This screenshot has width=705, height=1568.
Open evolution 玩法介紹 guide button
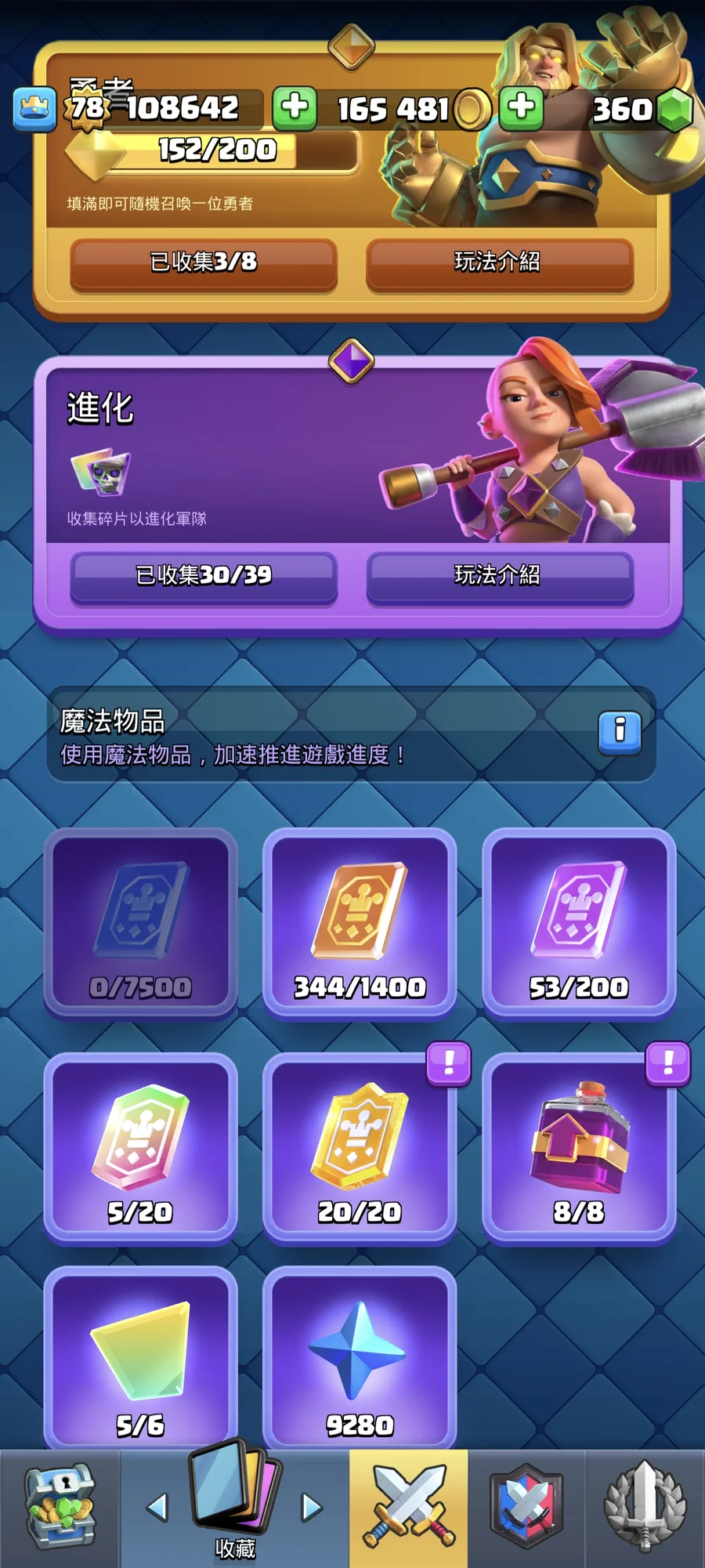tap(499, 576)
